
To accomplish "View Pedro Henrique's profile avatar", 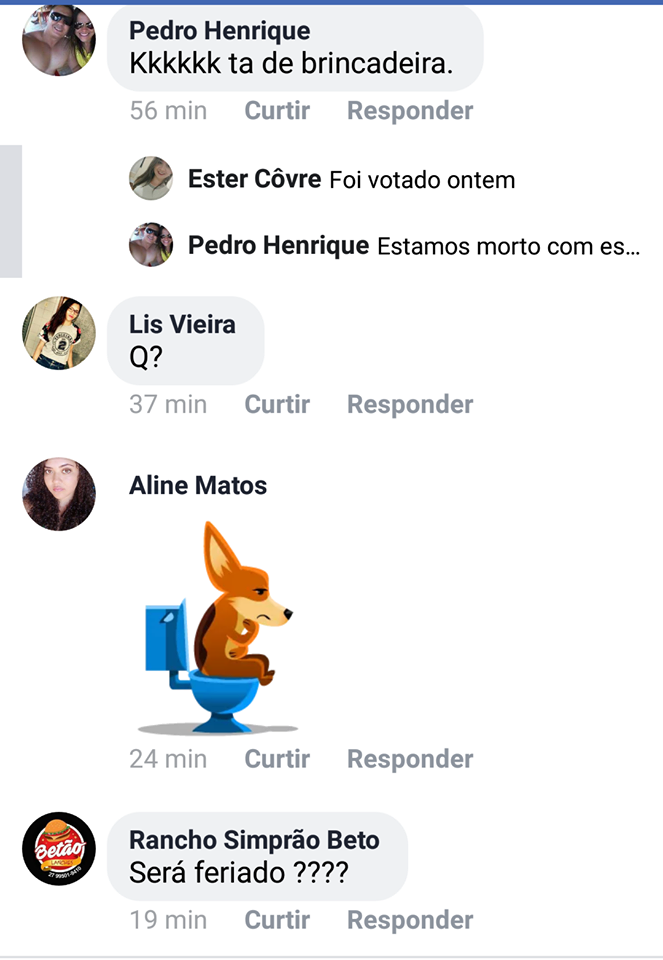I will point(59,40).
